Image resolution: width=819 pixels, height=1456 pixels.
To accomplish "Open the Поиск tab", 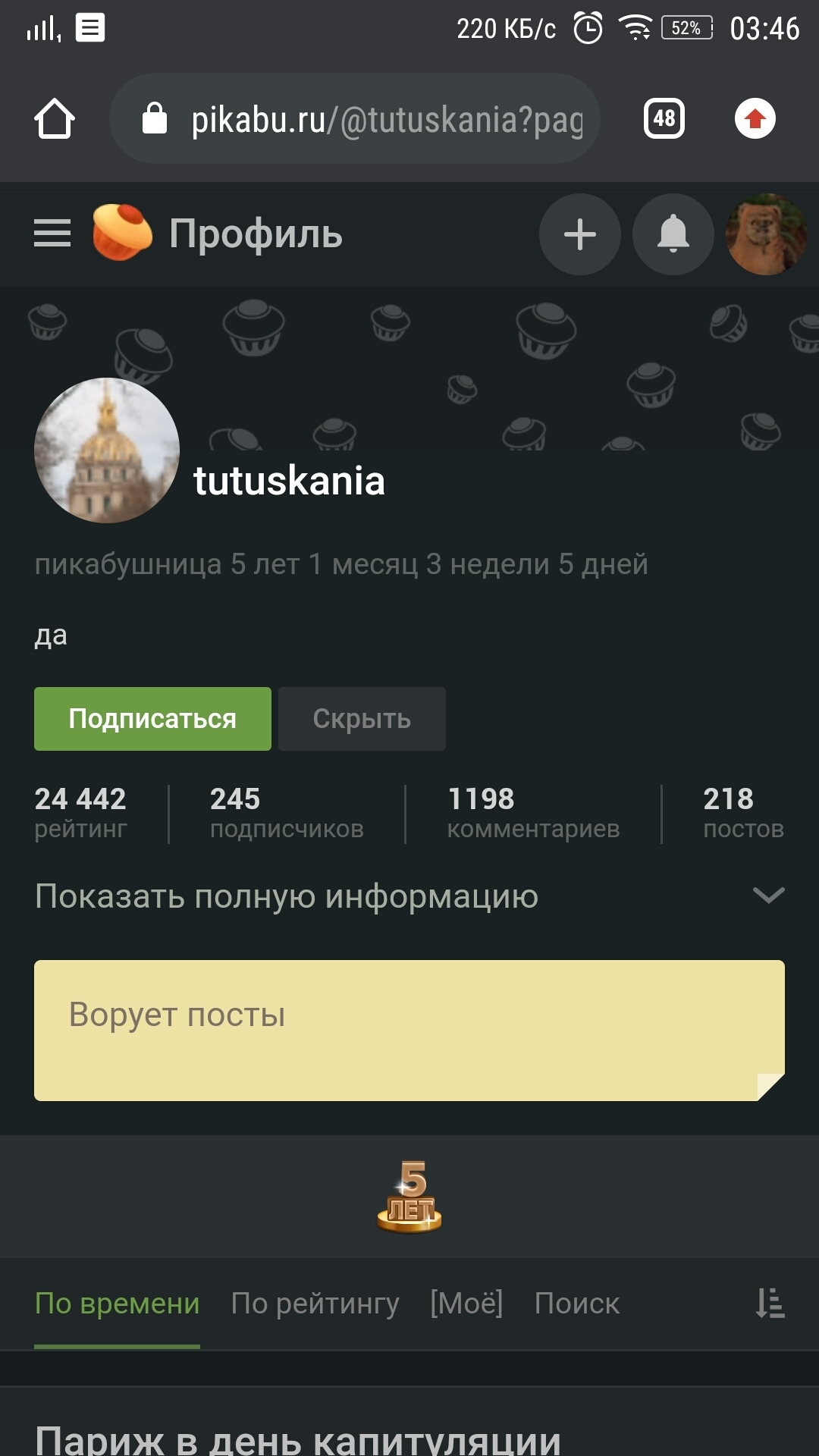I will pos(577,1304).
